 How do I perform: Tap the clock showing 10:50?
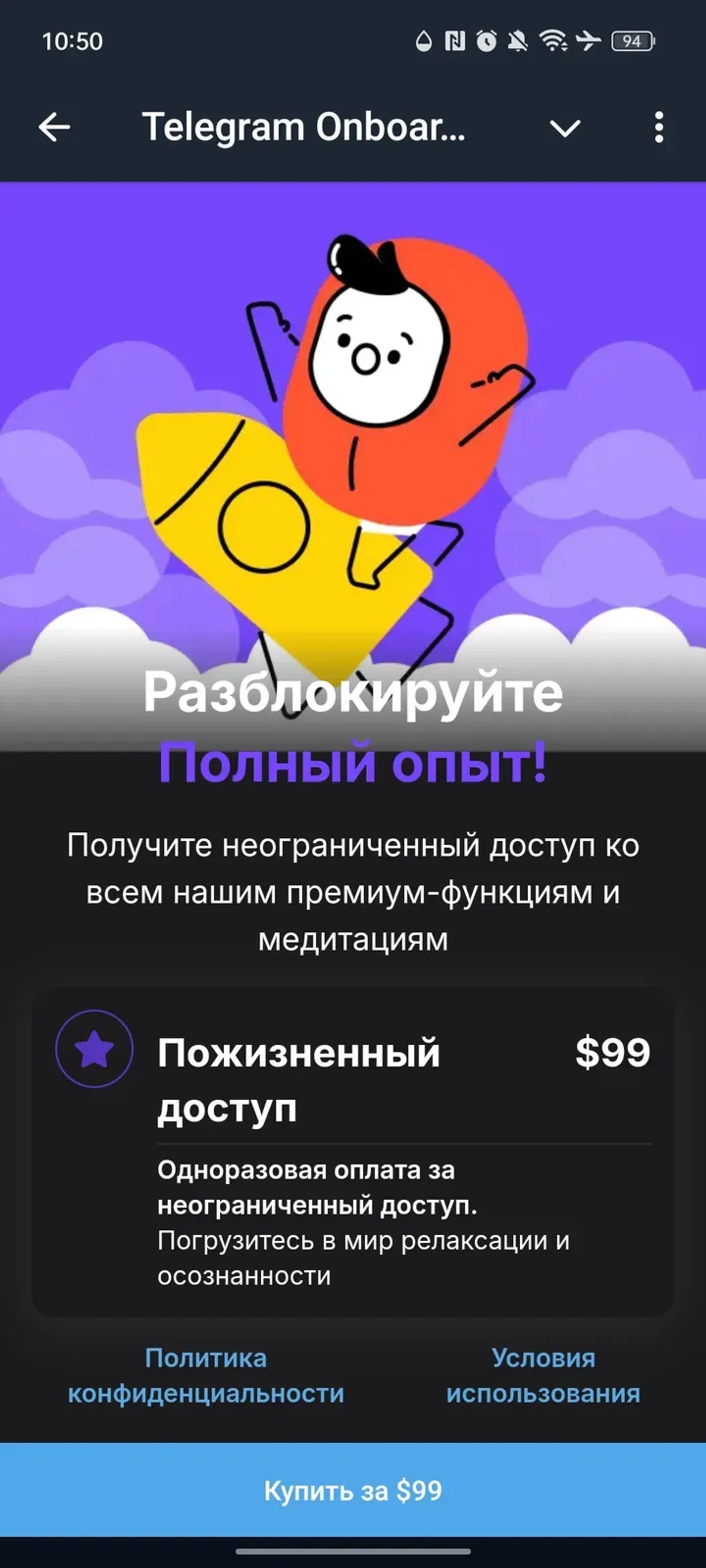point(72,41)
